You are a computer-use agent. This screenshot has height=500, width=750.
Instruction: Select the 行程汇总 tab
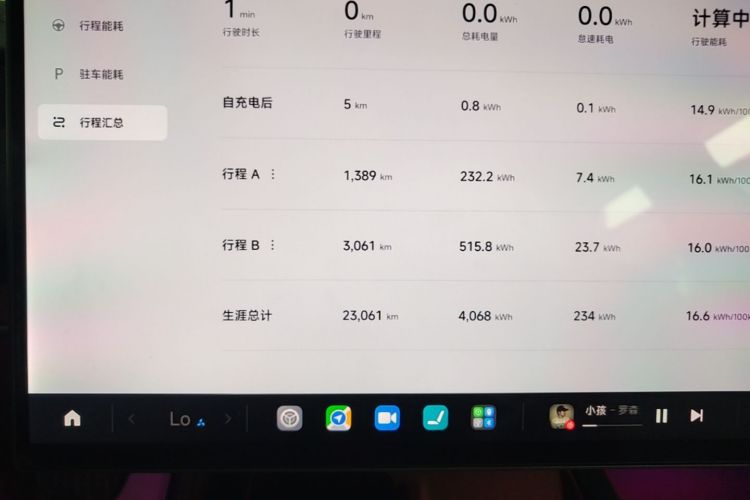tap(102, 122)
